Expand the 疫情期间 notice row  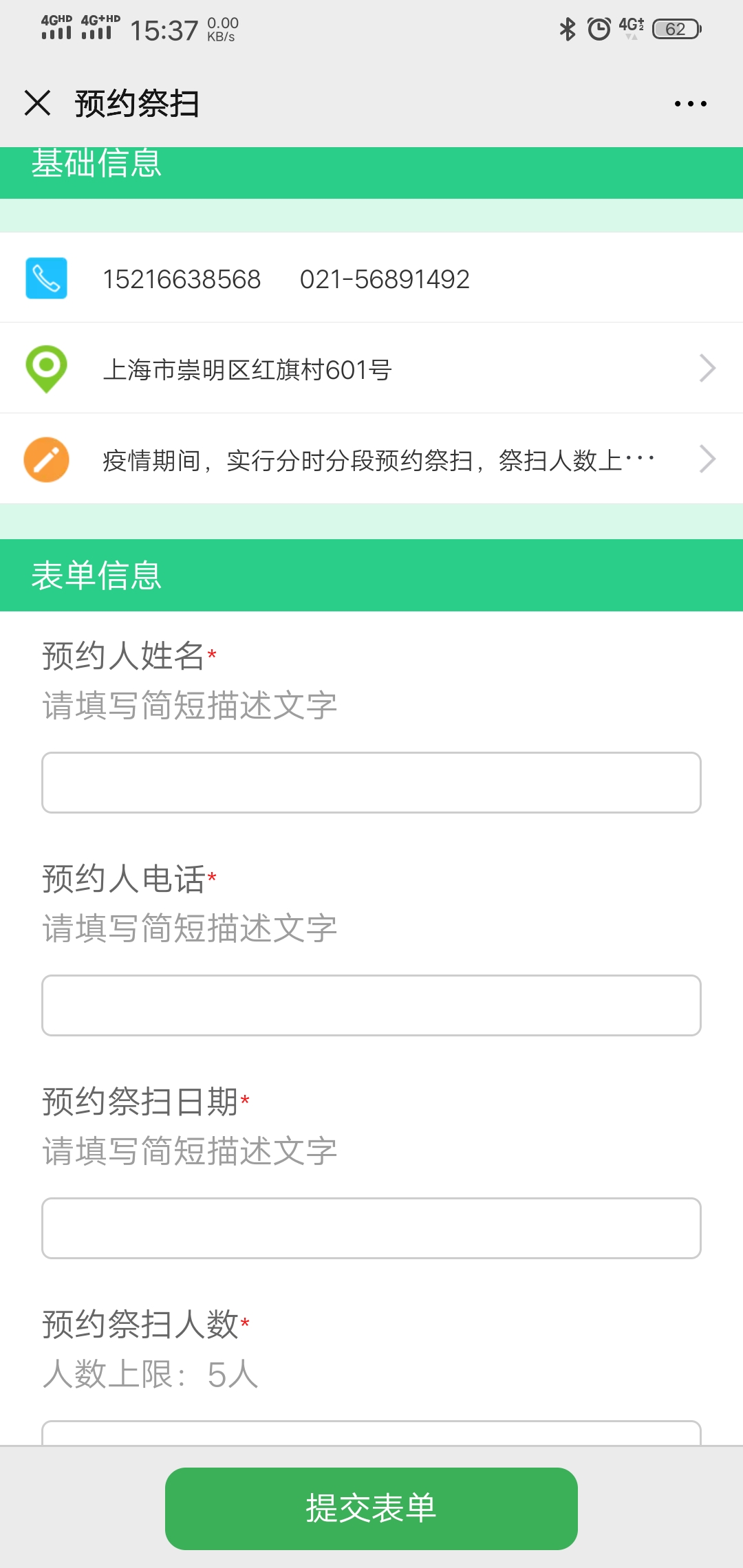click(371, 459)
